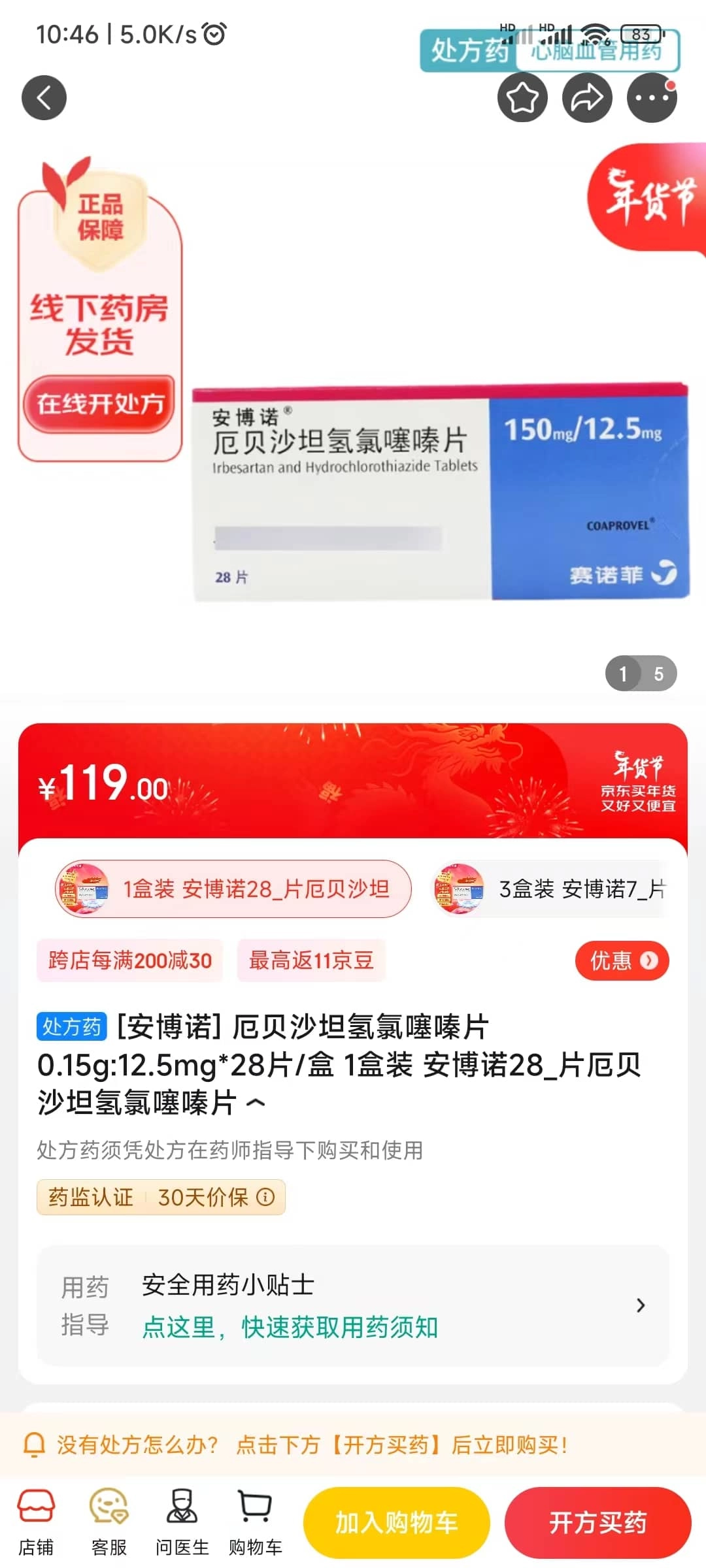706x1568 pixels.
Task: Open the 优惠 coupons button
Action: (622, 960)
